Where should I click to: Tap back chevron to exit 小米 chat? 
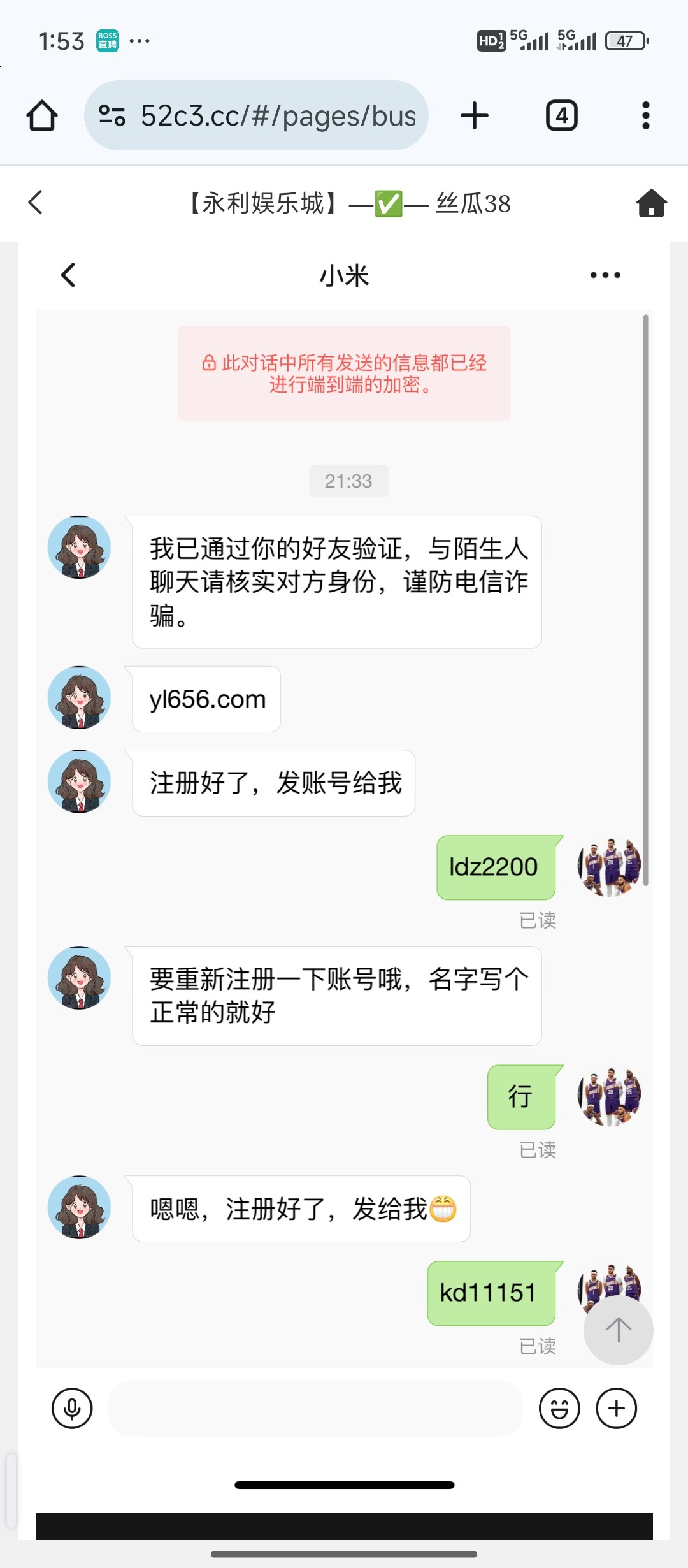coord(67,274)
